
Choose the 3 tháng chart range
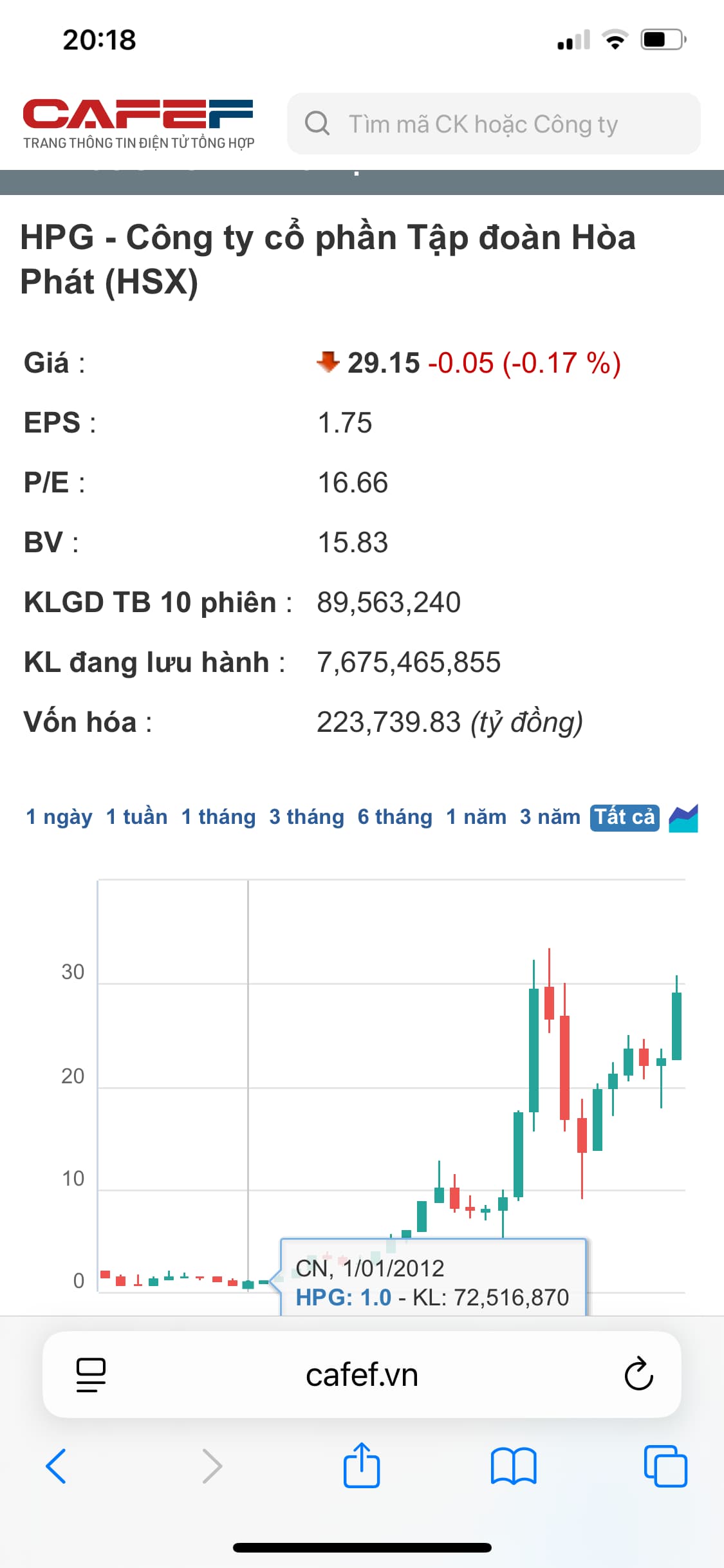(306, 817)
